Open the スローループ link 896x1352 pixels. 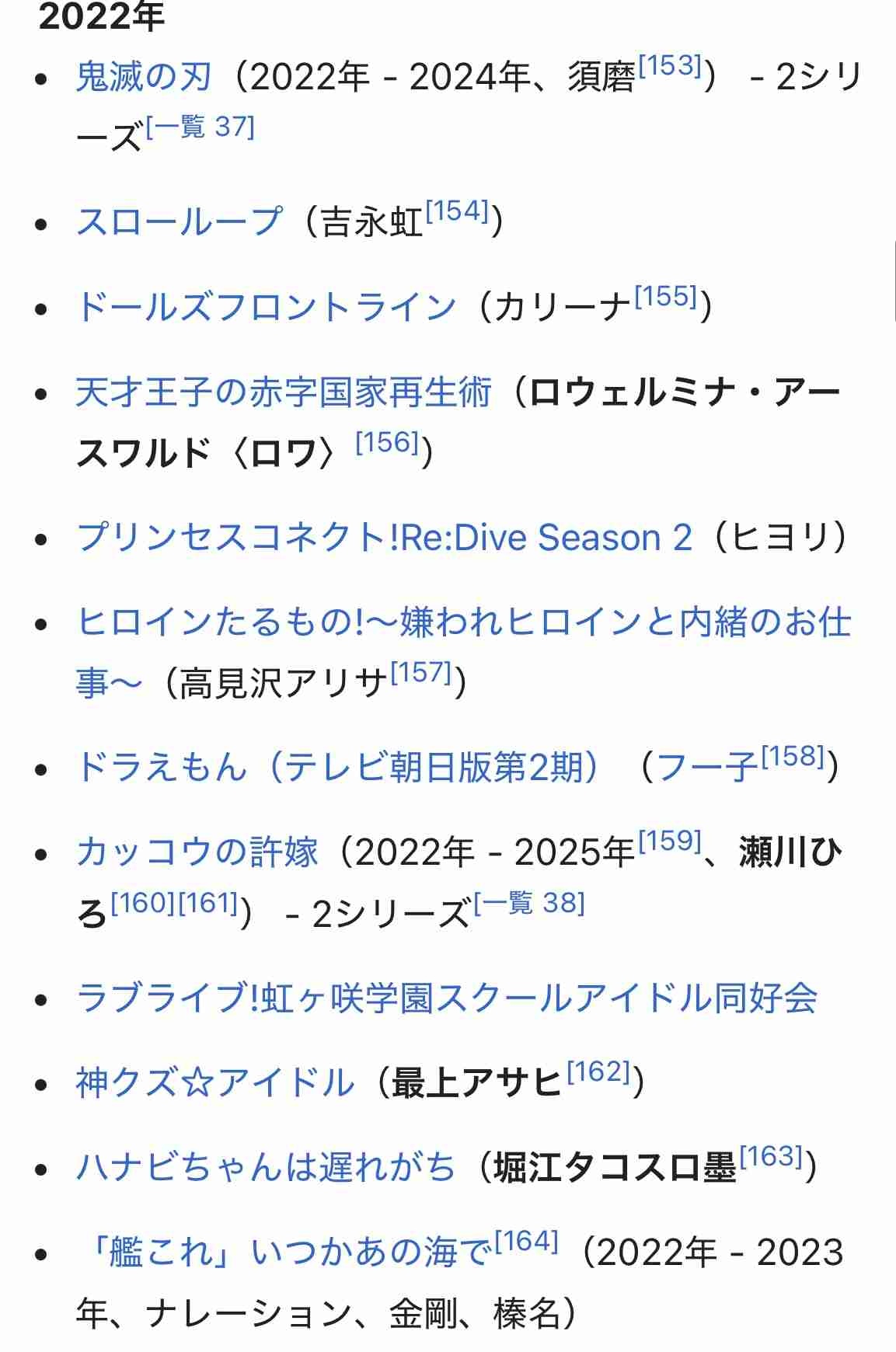point(179,222)
